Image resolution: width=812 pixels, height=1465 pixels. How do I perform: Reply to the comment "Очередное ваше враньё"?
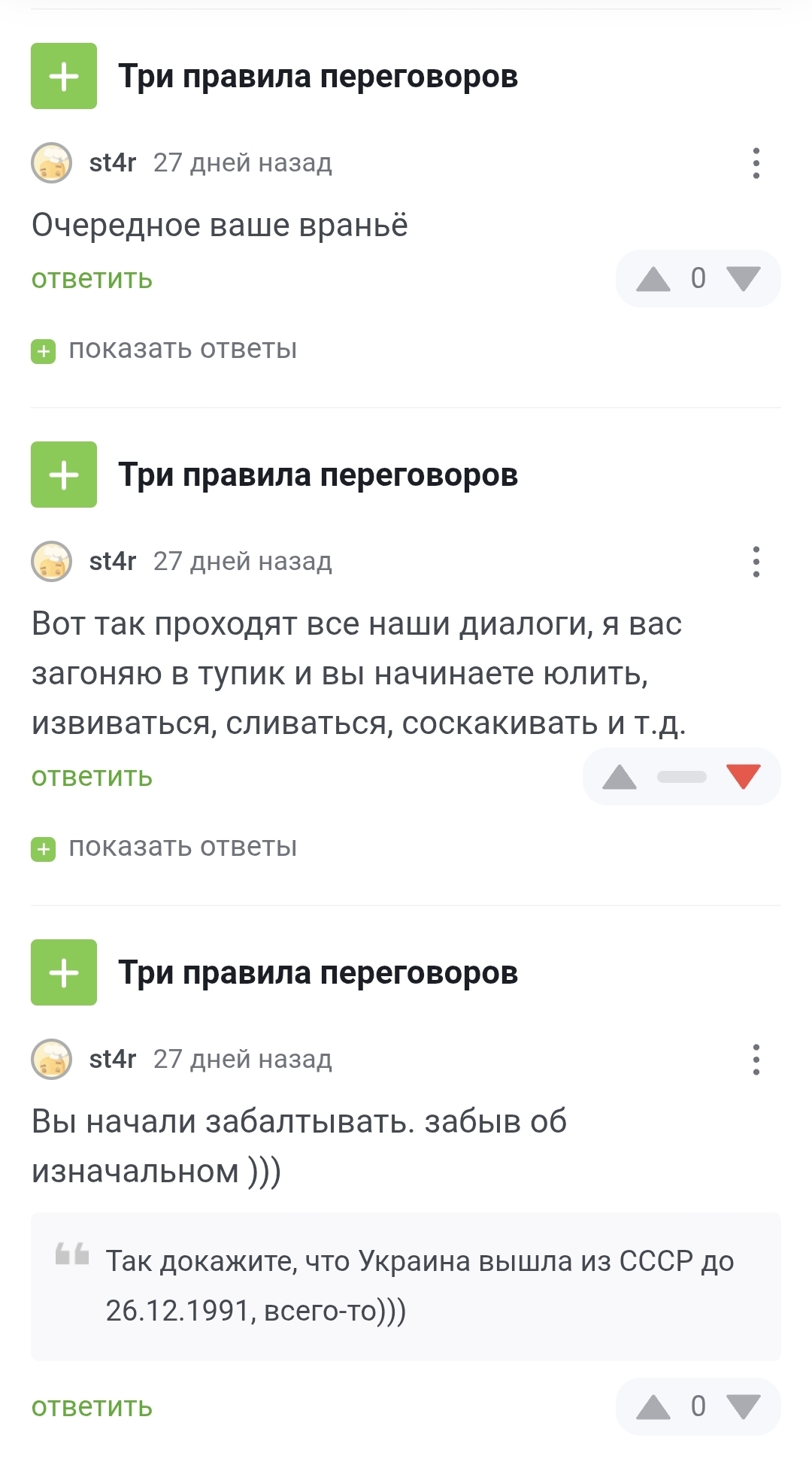92,279
